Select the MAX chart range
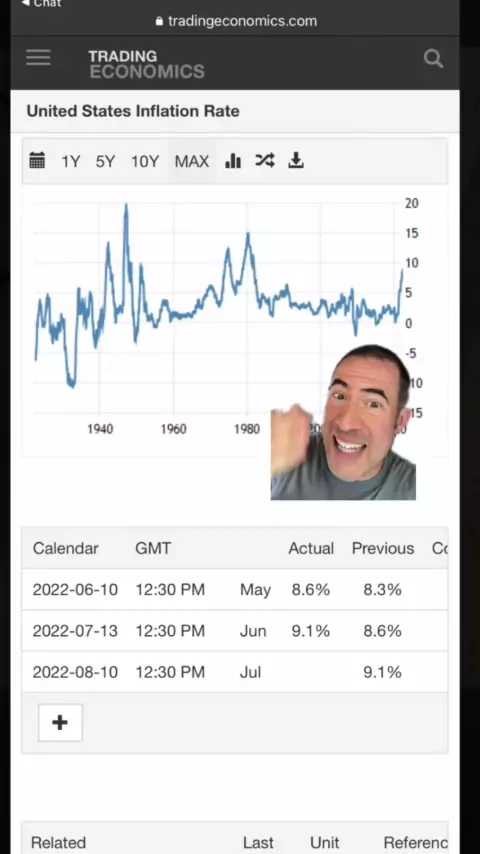 click(192, 161)
